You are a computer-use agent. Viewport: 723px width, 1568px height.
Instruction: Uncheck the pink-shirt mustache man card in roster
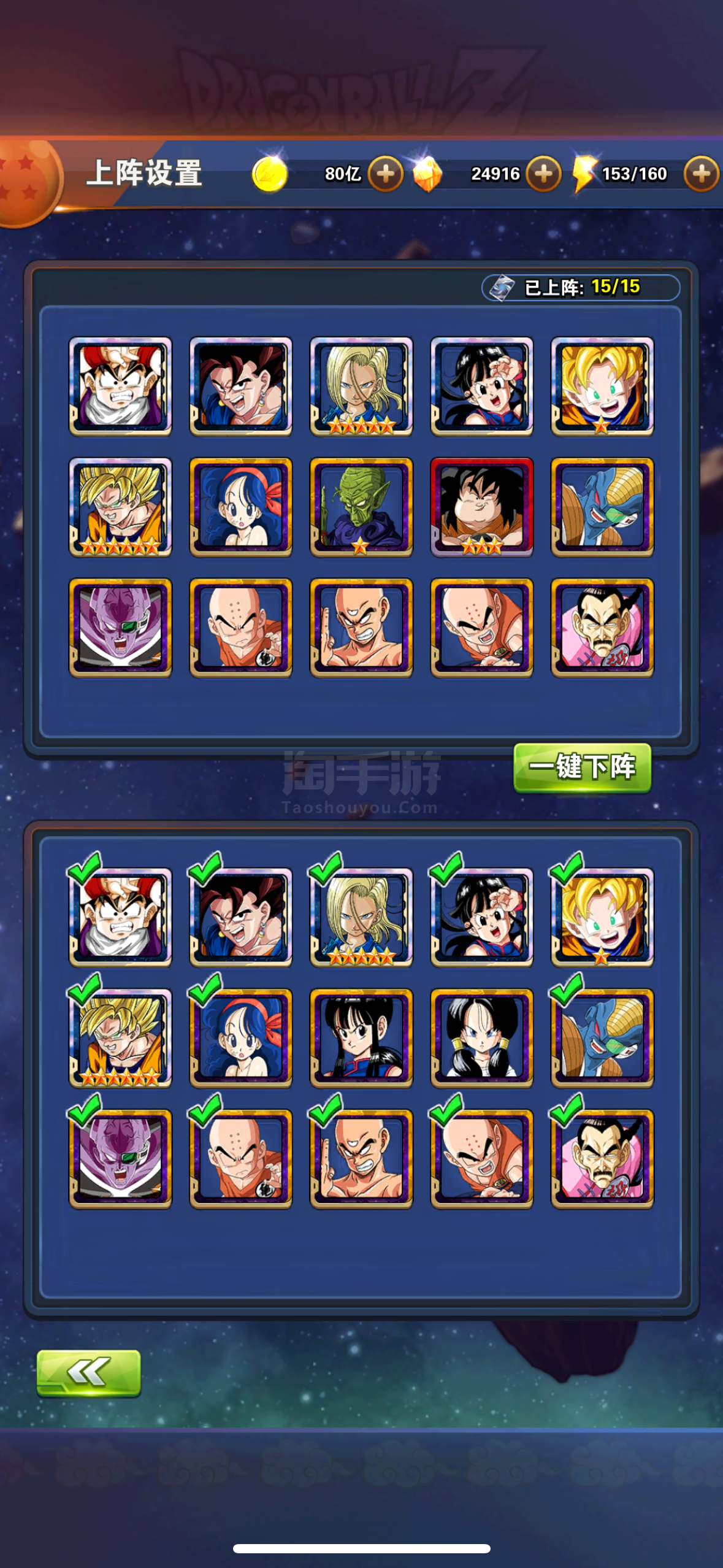click(602, 1158)
